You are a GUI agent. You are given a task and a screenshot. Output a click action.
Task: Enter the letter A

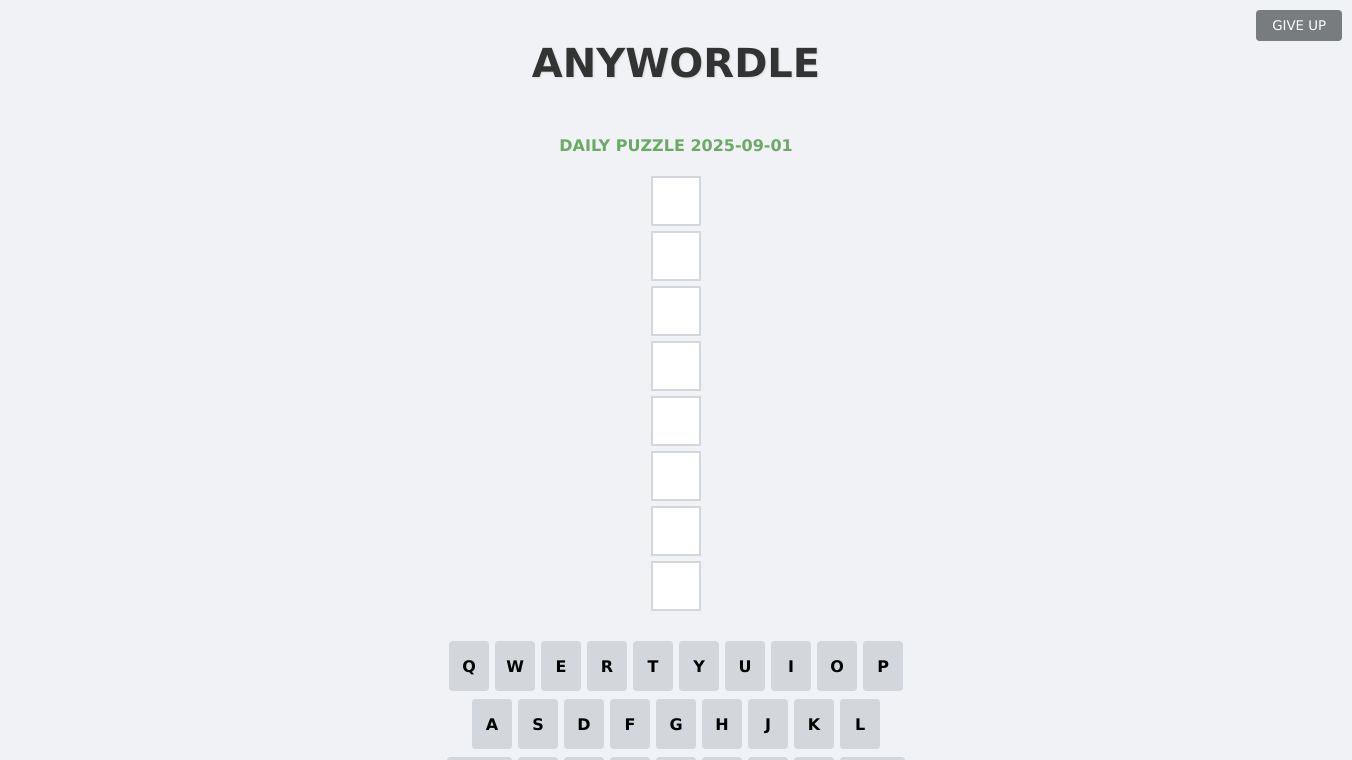click(x=492, y=724)
